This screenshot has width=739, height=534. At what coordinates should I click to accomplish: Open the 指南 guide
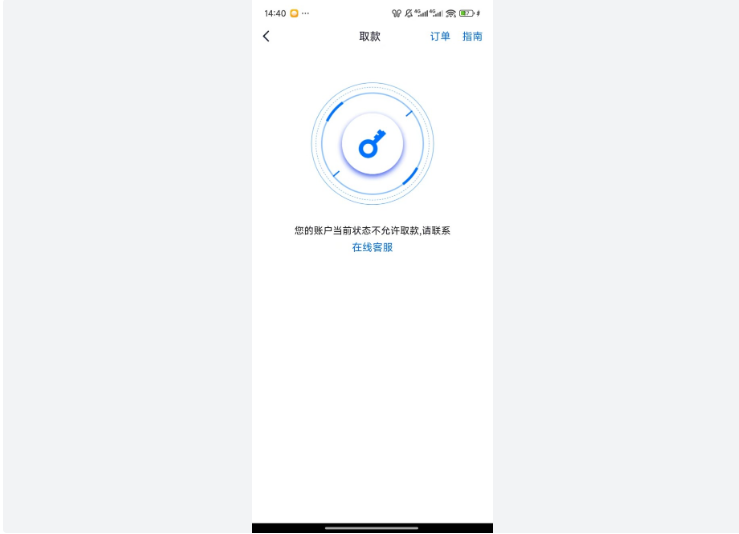[x=472, y=36]
